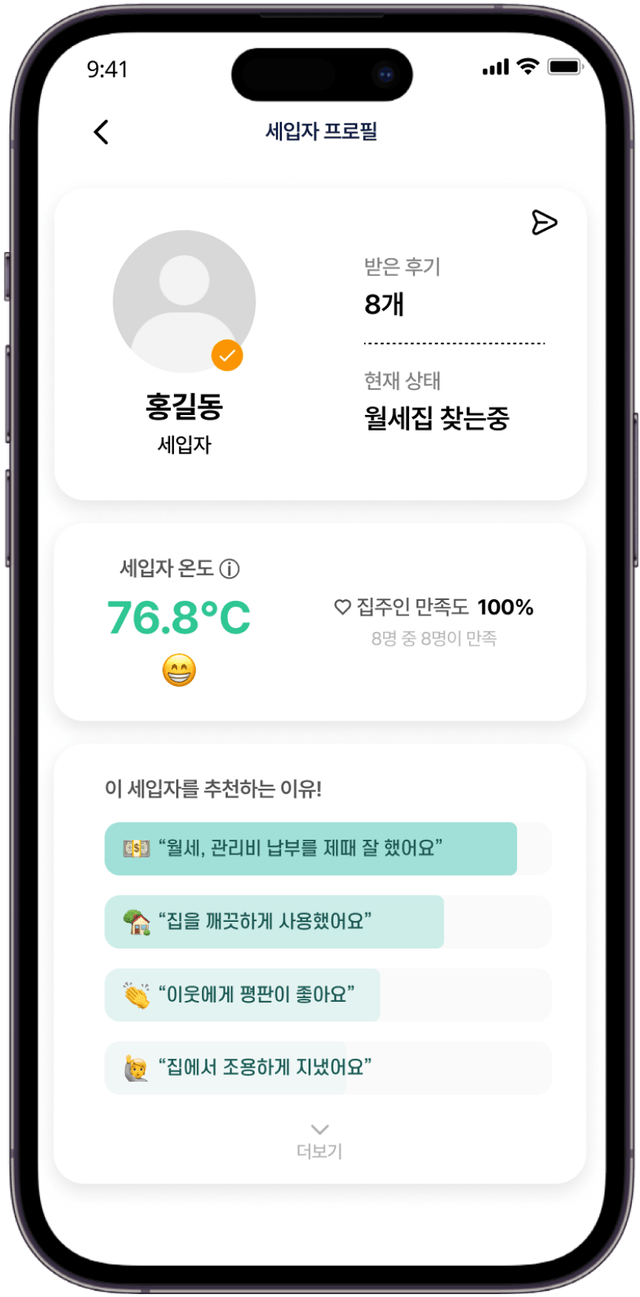The height and width of the screenshot is (1297, 640).
Task: Expand reasons list with 더보기
Action: click(319, 1140)
